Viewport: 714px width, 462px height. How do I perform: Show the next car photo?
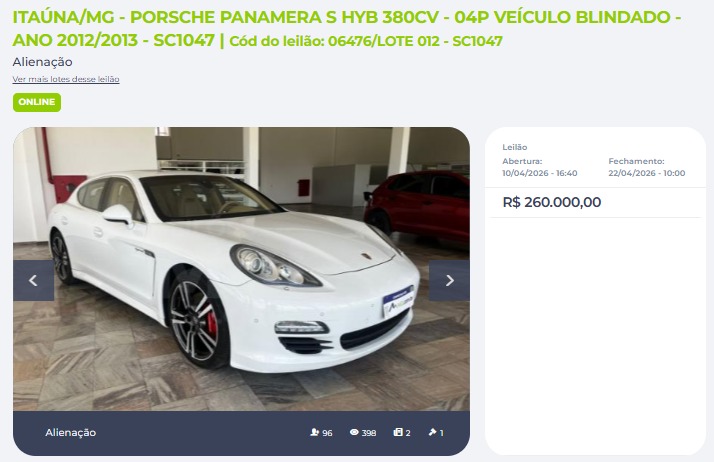coord(449,281)
